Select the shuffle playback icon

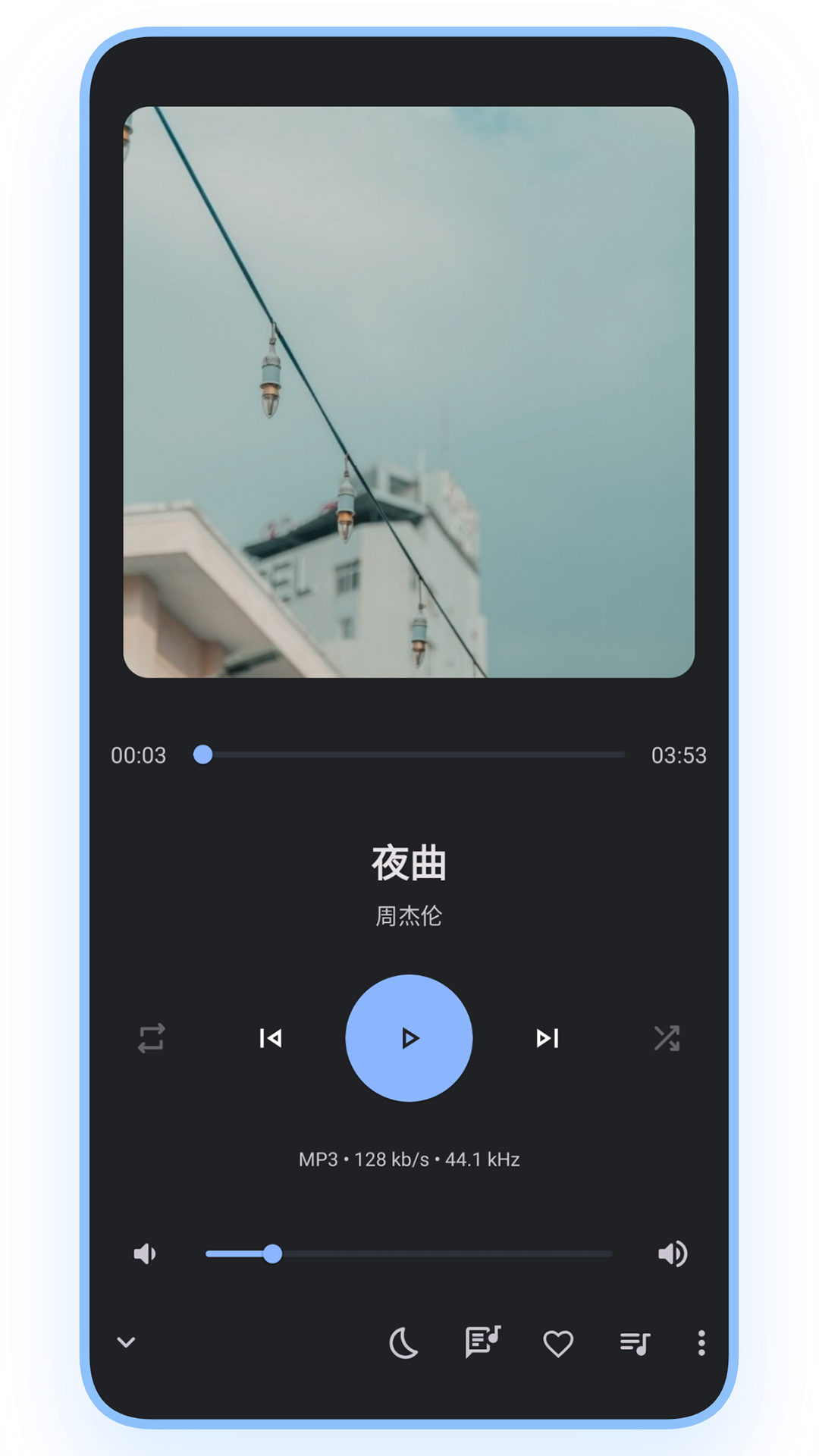click(x=668, y=1039)
